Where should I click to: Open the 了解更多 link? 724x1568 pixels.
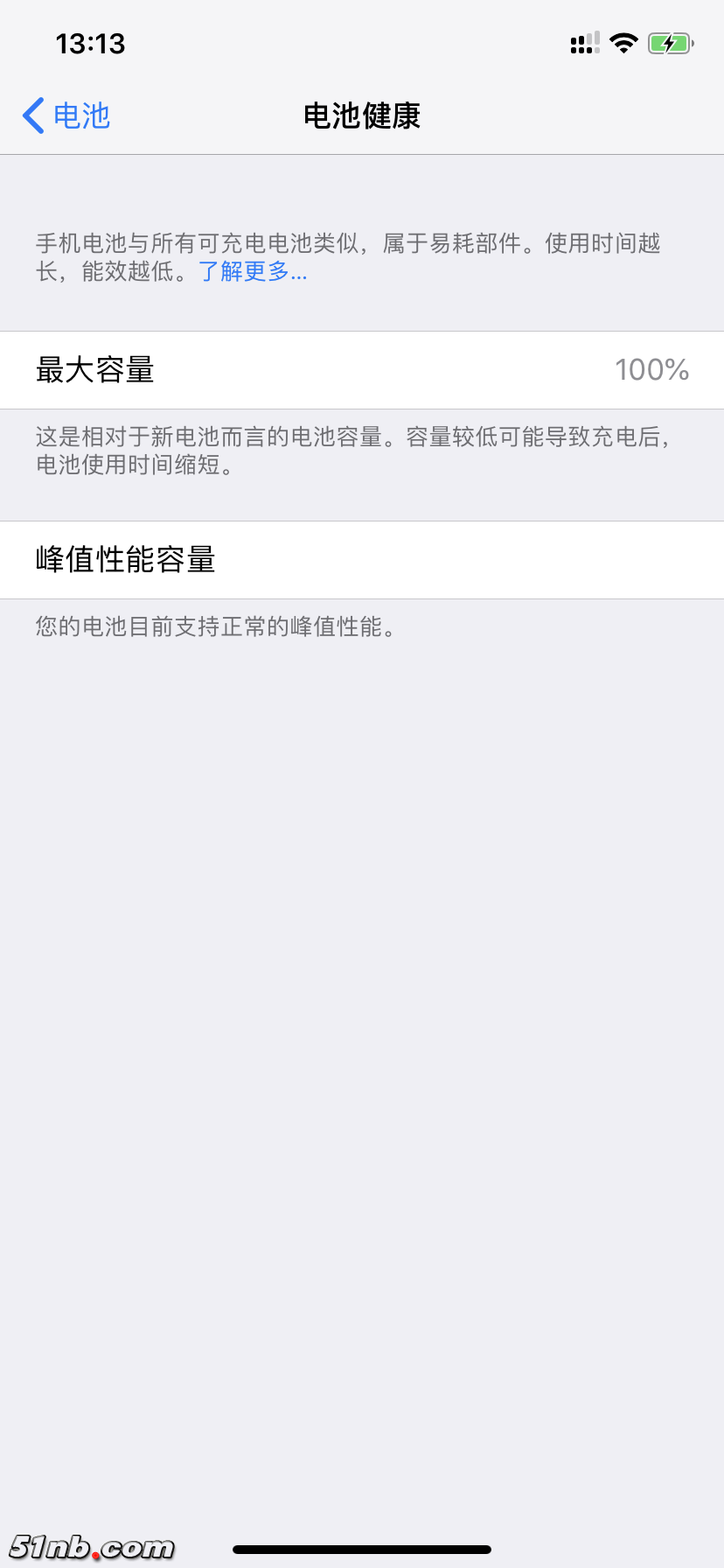253,271
